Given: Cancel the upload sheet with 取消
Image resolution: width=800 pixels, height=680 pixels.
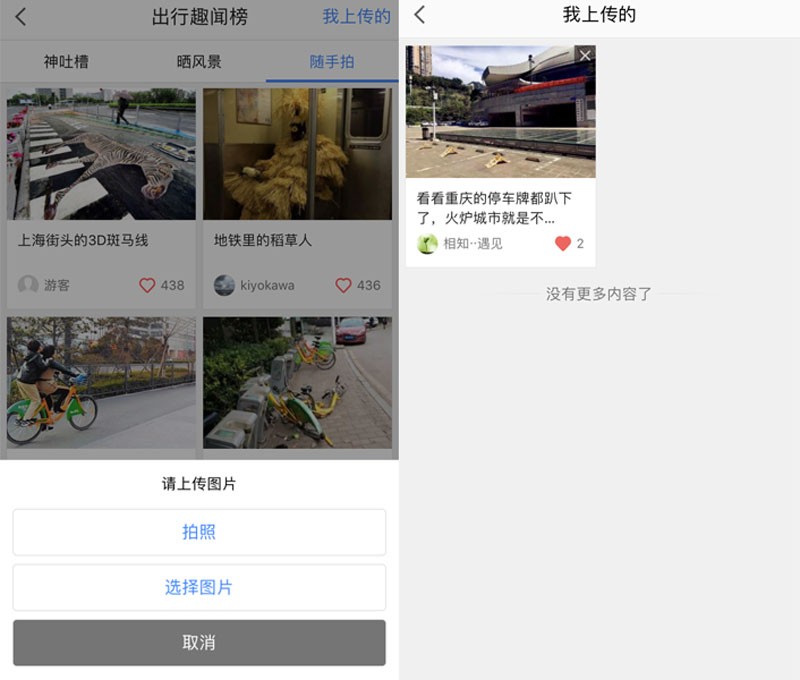Looking at the screenshot, I should [199, 642].
